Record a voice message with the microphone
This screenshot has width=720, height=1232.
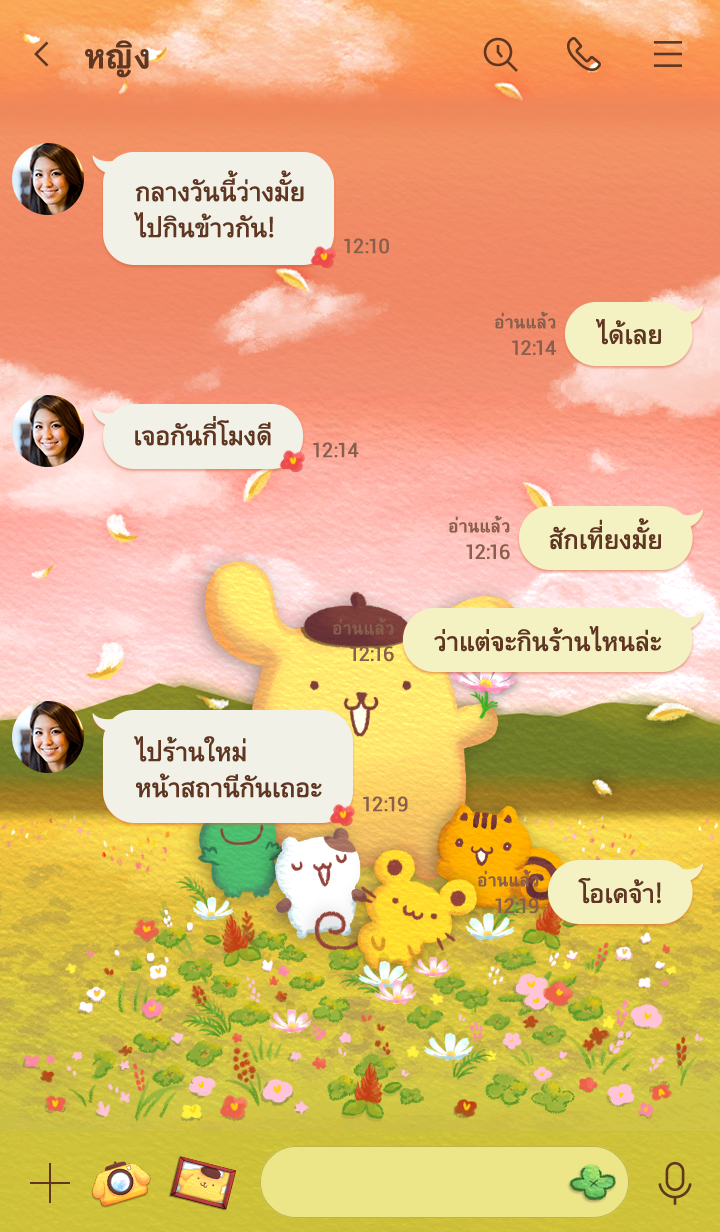click(675, 1183)
